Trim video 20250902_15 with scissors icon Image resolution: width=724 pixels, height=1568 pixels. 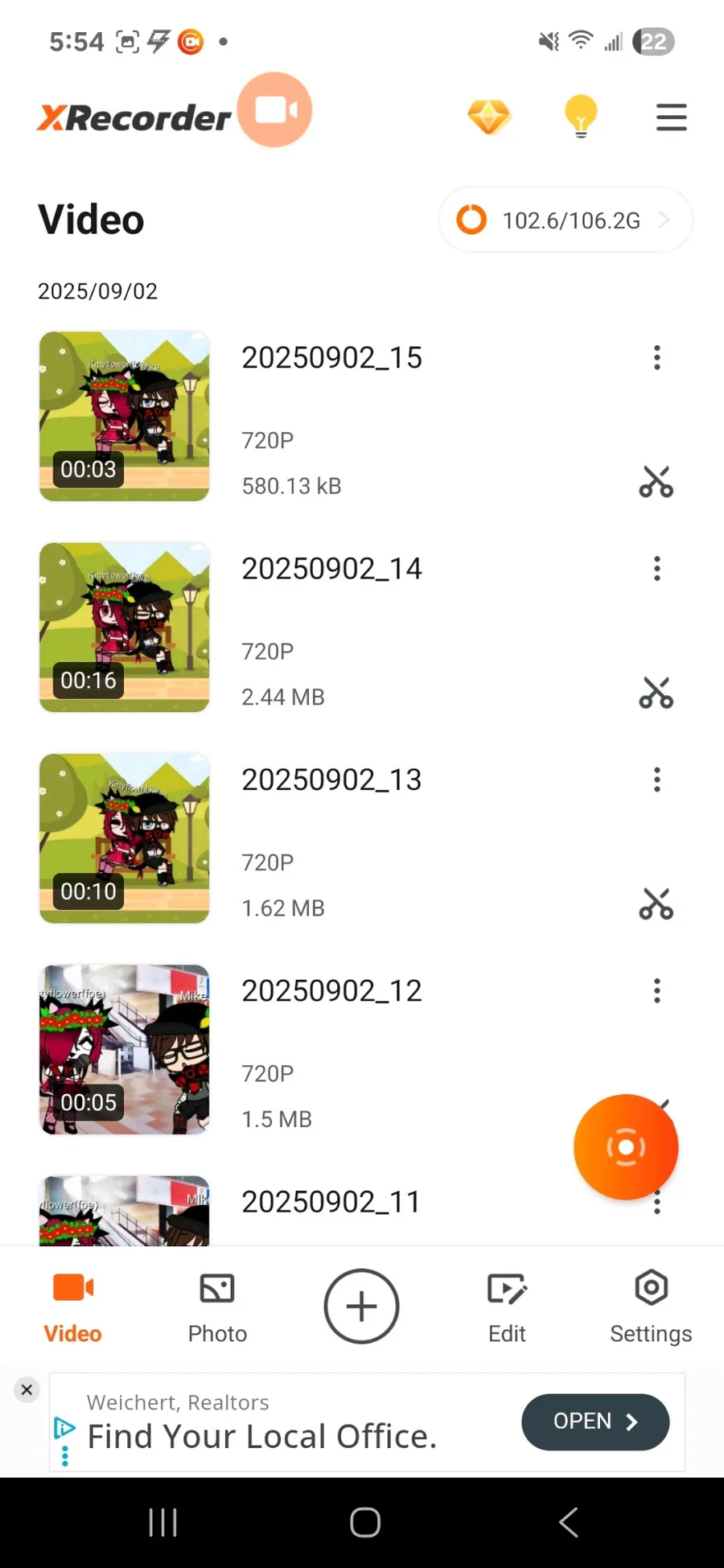pos(656,482)
